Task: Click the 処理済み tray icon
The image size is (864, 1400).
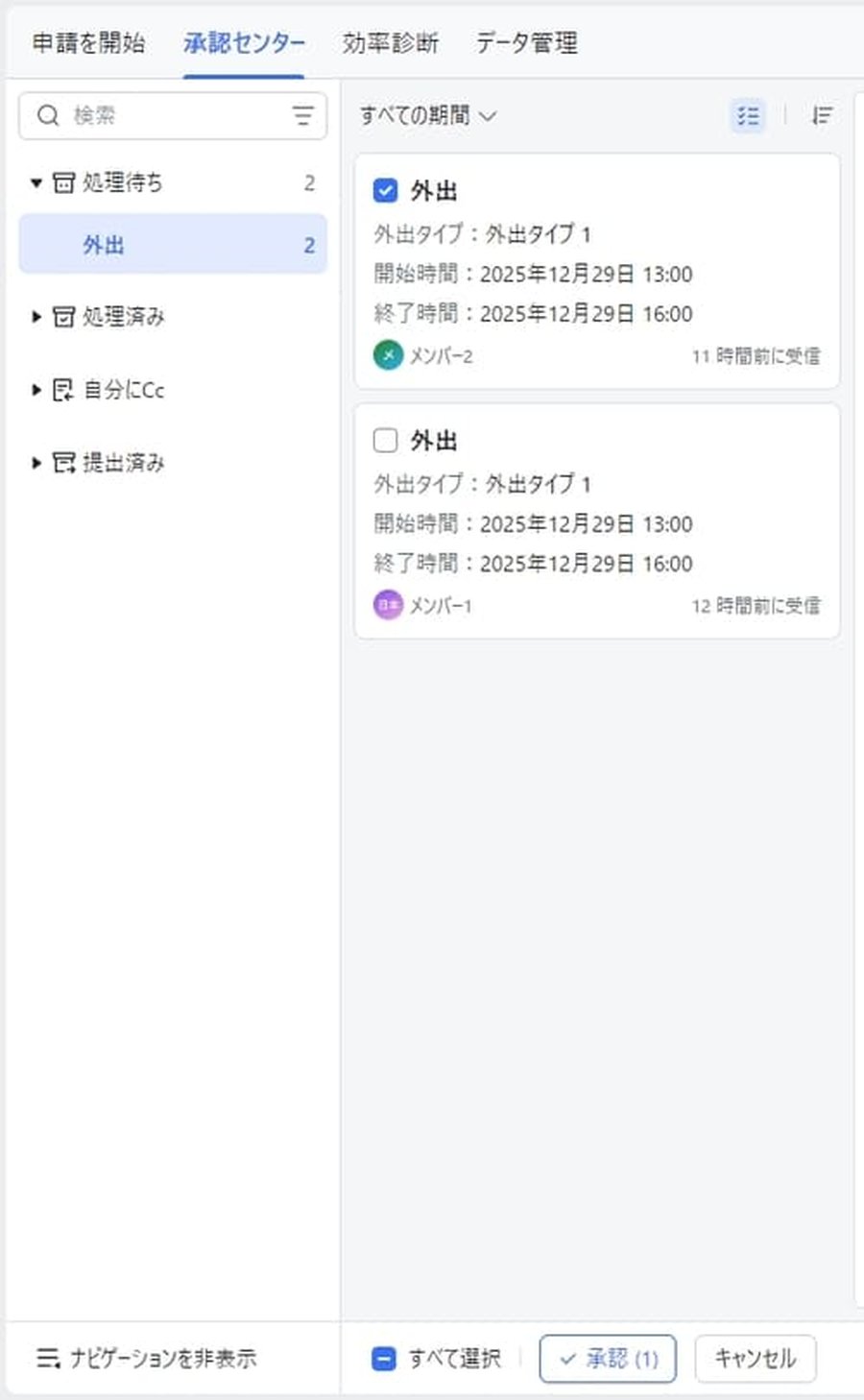Action: point(63,317)
